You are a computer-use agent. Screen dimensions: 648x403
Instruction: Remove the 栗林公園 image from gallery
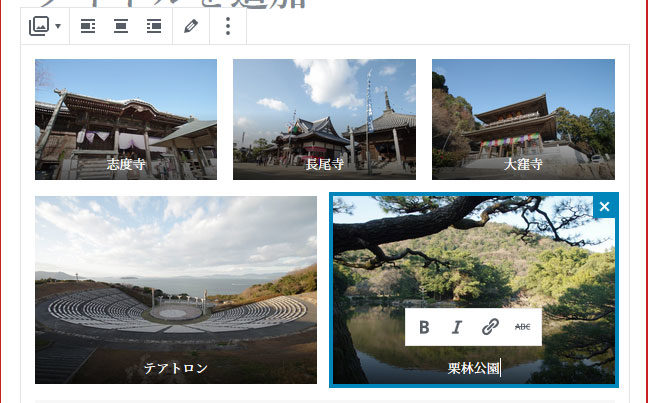(x=604, y=207)
